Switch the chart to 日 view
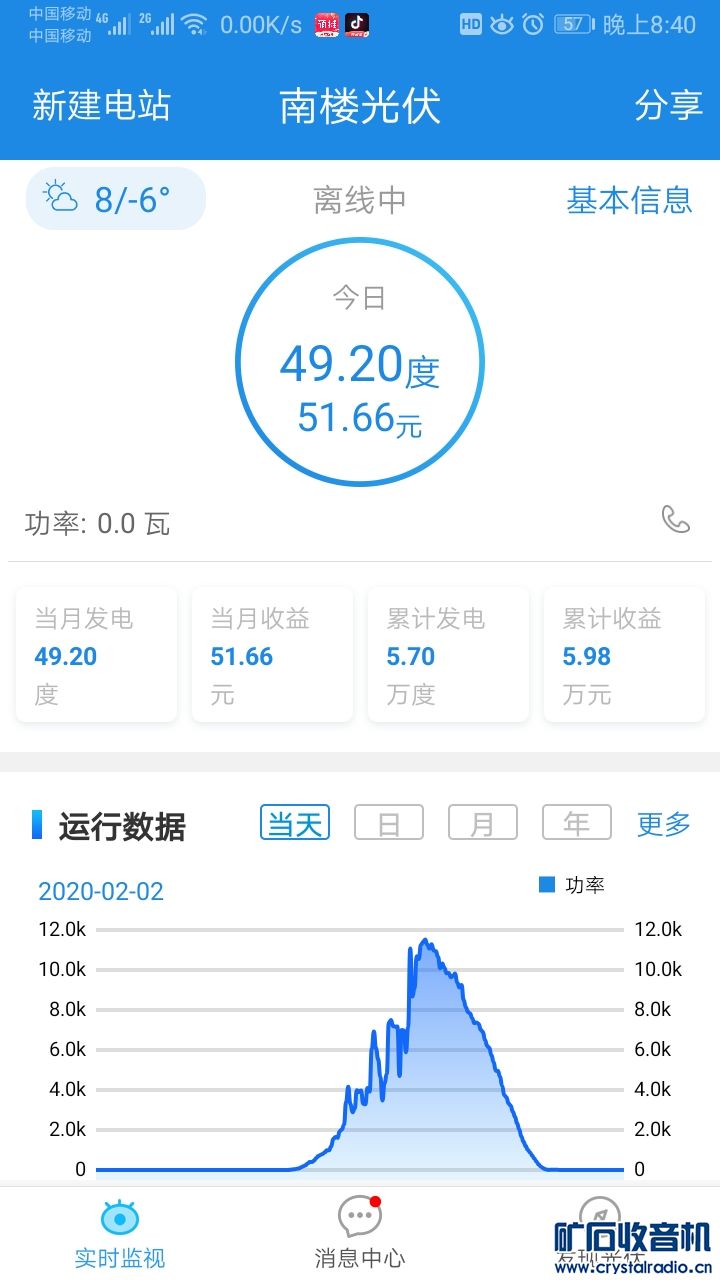 [x=389, y=824]
